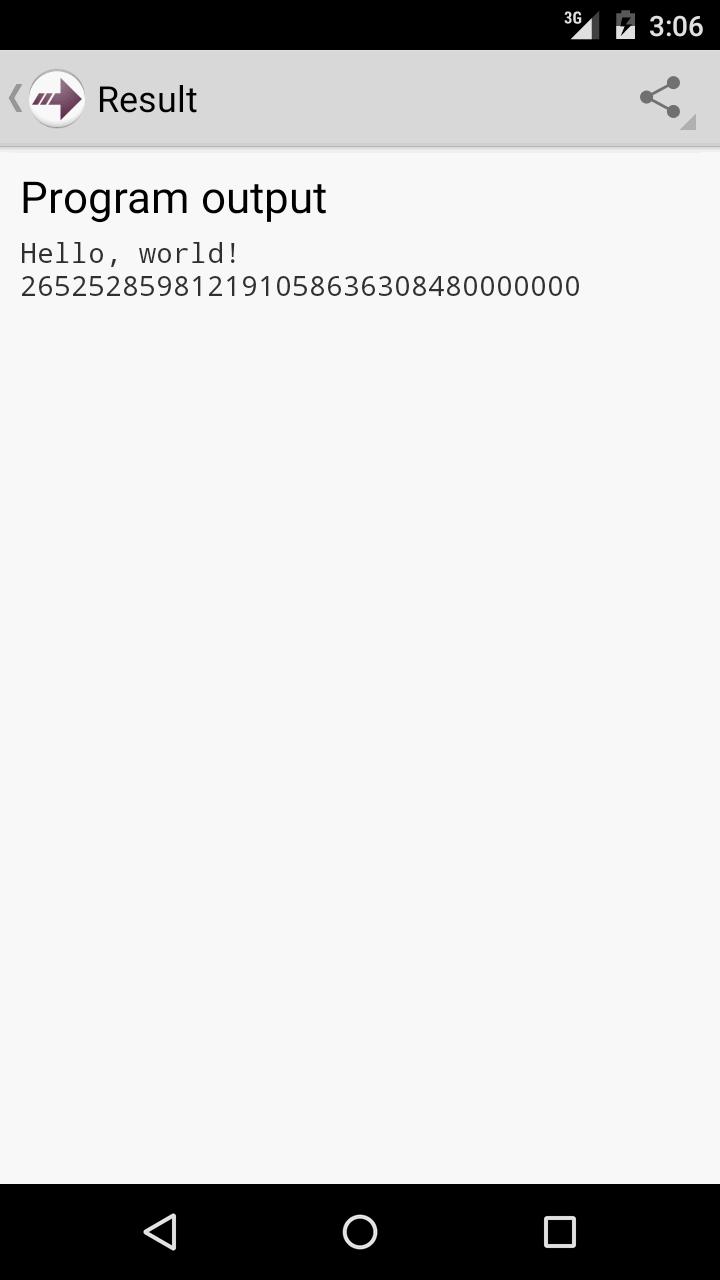Tap the empty output area below the results
The width and height of the screenshot is (720, 1280).
tap(360, 700)
